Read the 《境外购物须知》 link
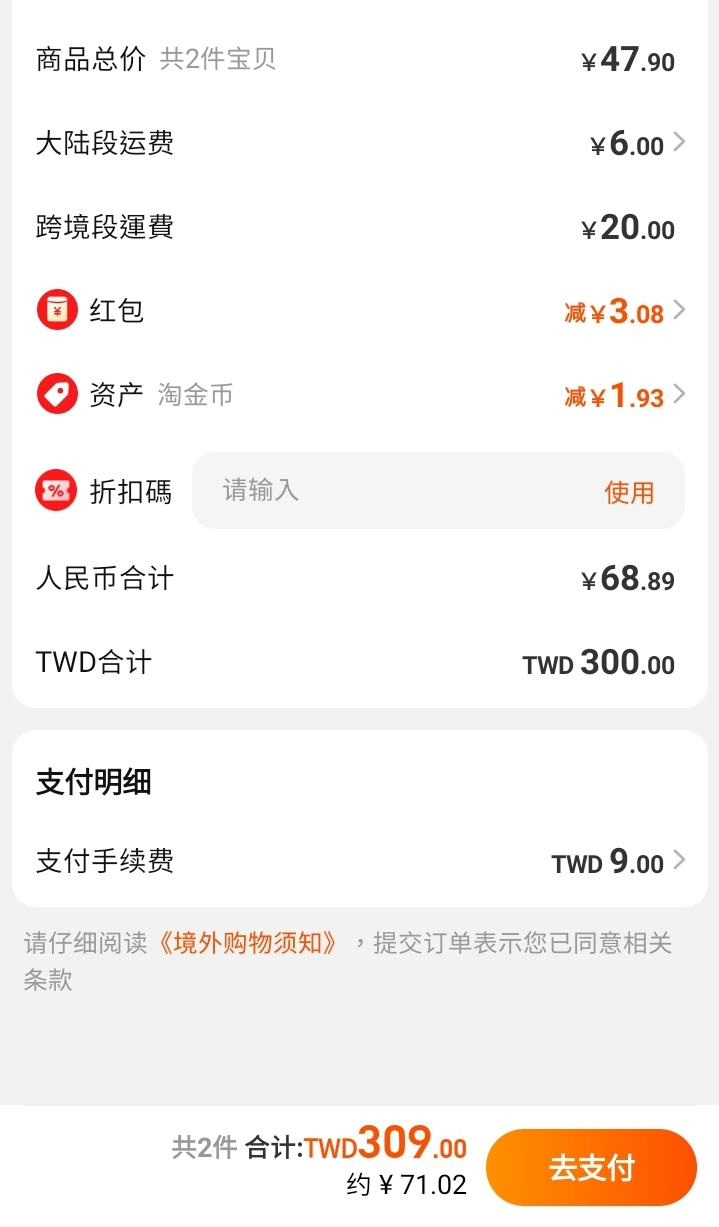The height and width of the screenshot is (1227, 719). pyautogui.click(x=253, y=942)
